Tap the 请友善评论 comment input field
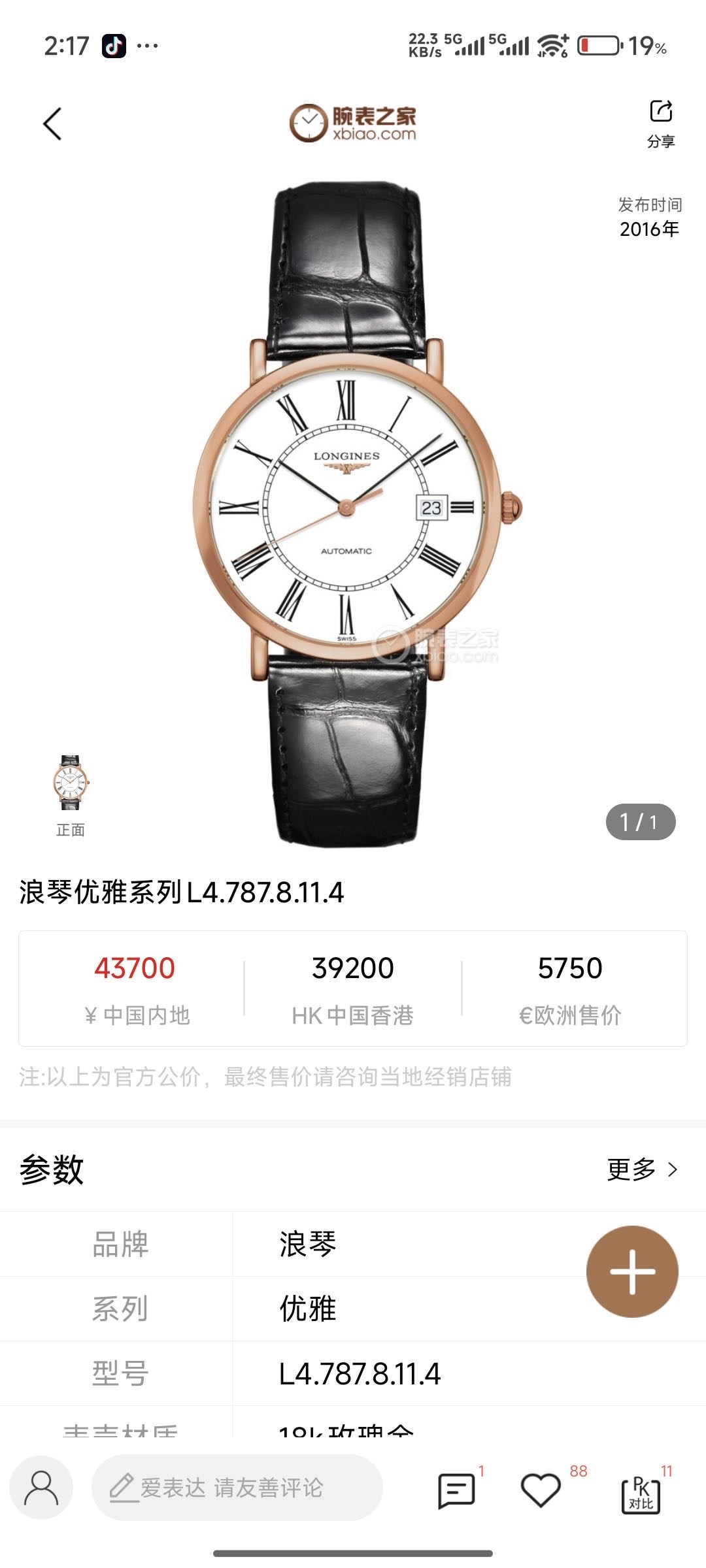Image resolution: width=706 pixels, height=1568 pixels. [x=237, y=1488]
